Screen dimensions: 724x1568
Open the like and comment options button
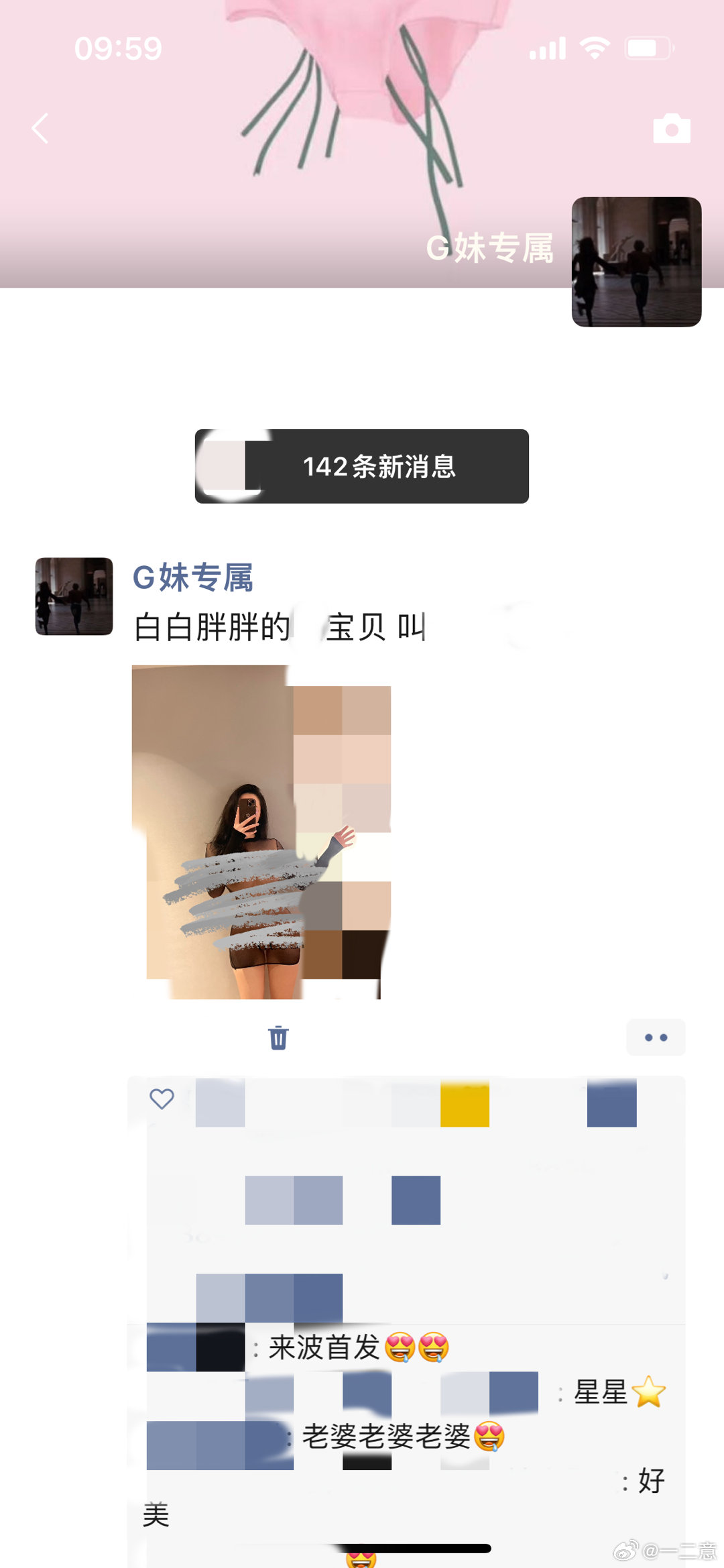[x=655, y=1038]
